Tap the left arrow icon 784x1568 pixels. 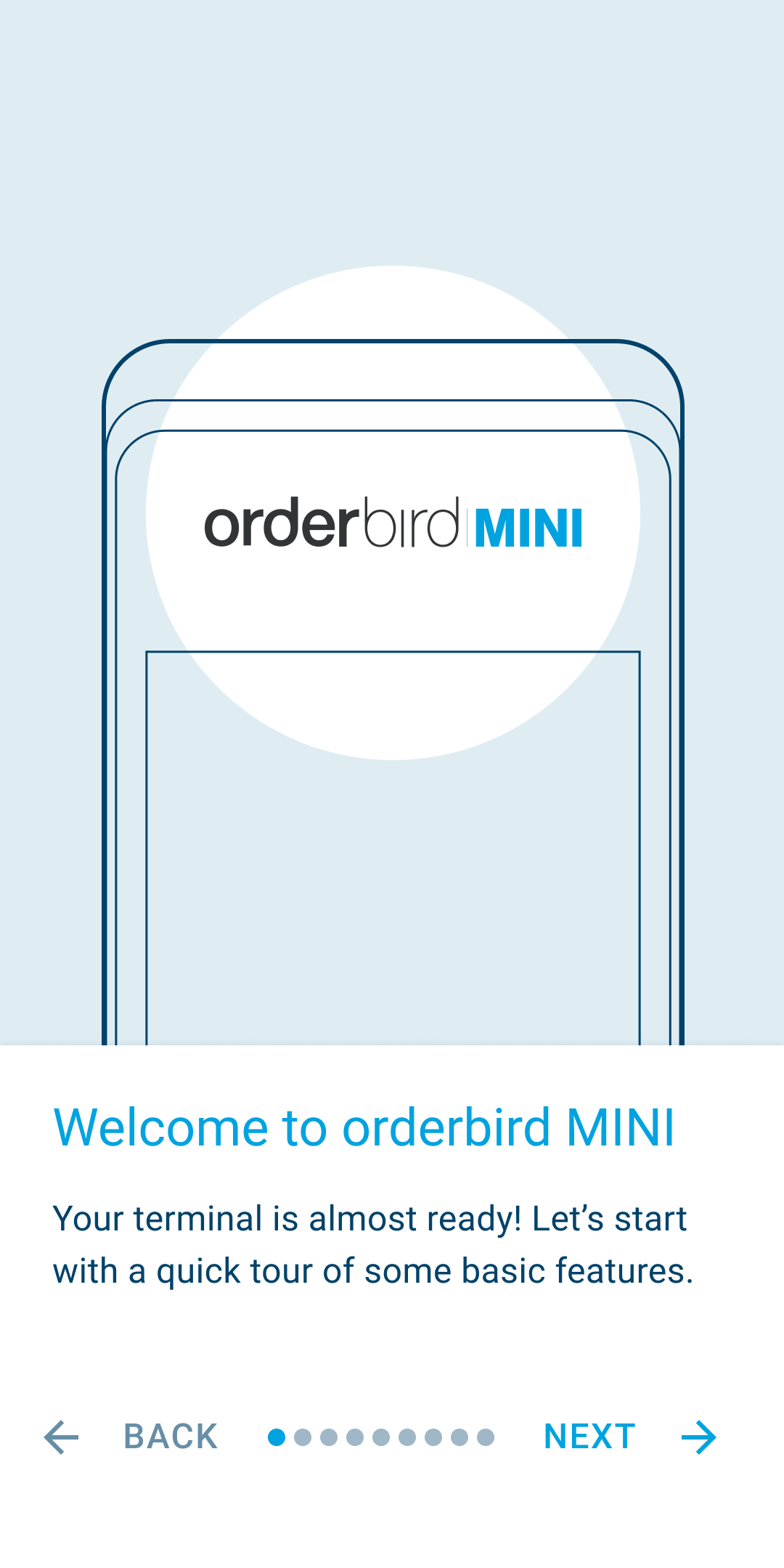(x=61, y=1437)
